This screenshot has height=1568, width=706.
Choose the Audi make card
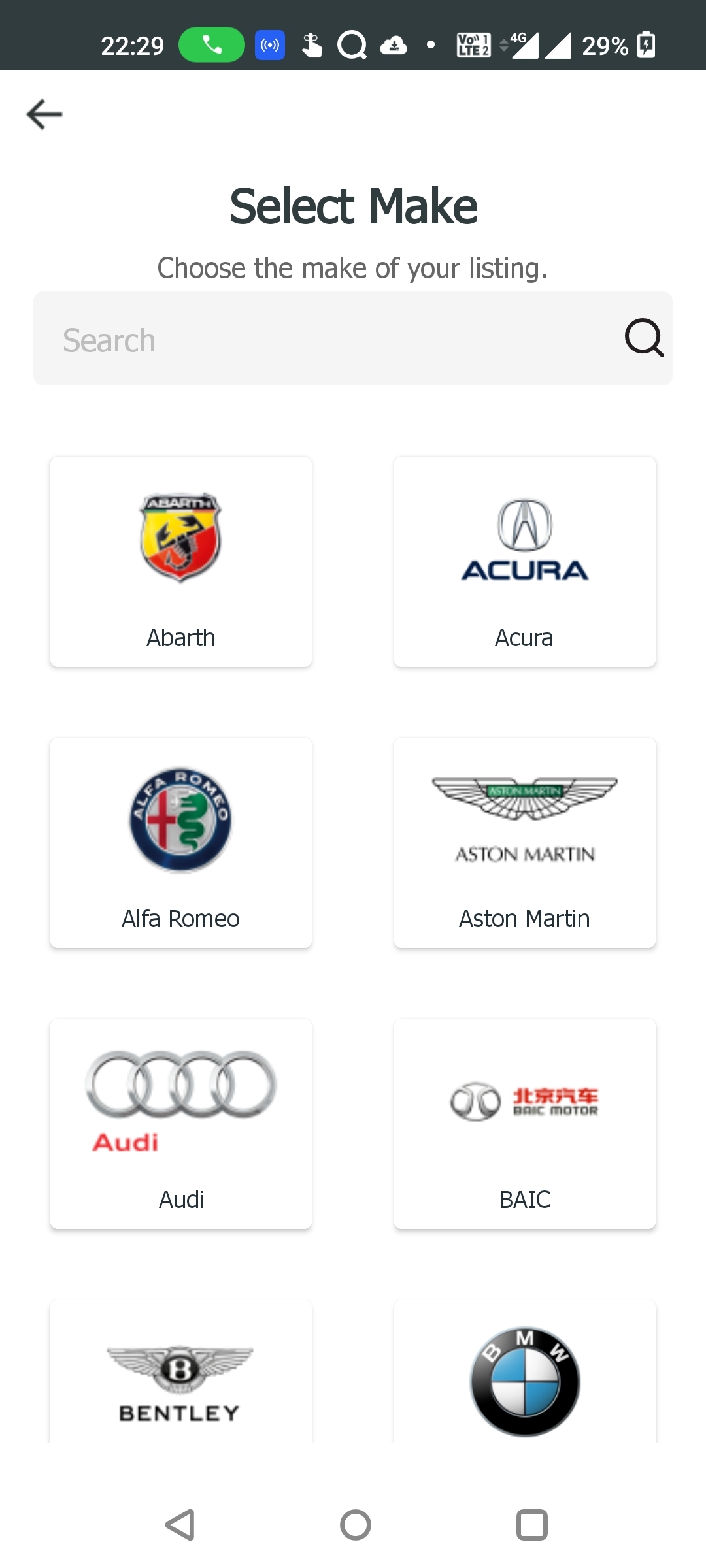(x=181, y=1124)
